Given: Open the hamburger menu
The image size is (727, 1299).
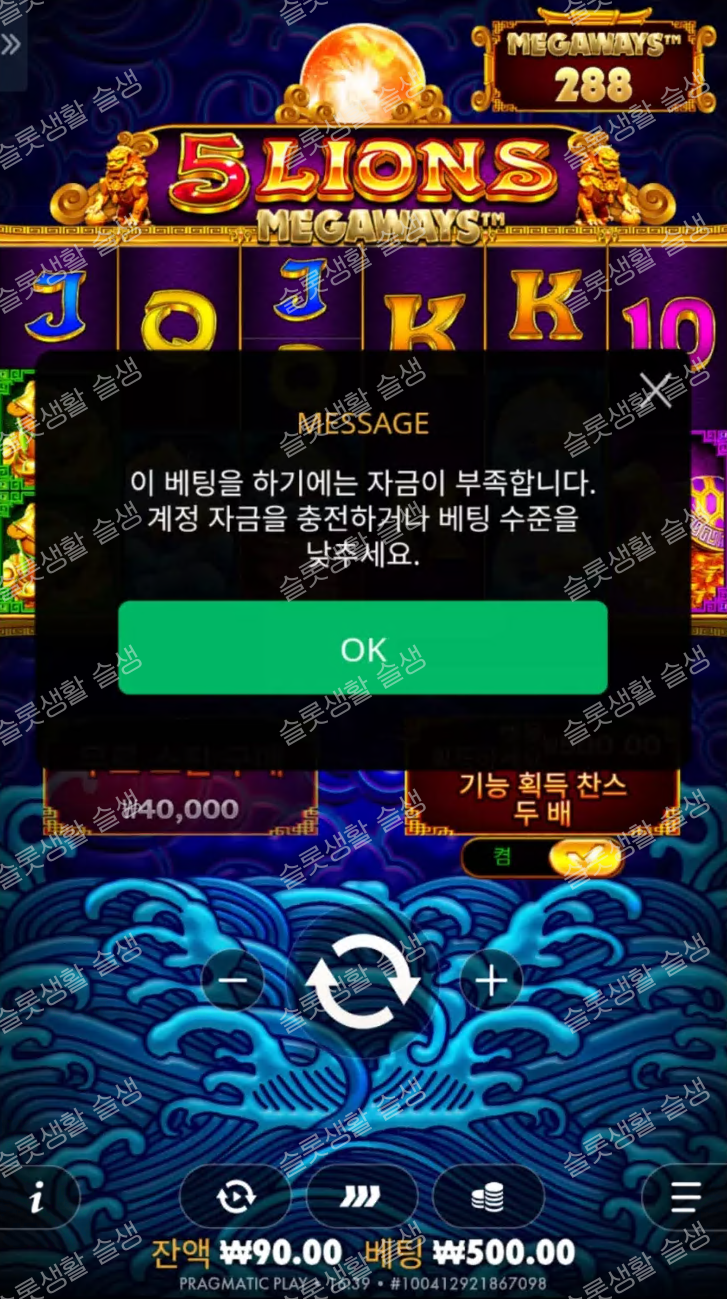Looking at the screenshot, I should 686,1196.
